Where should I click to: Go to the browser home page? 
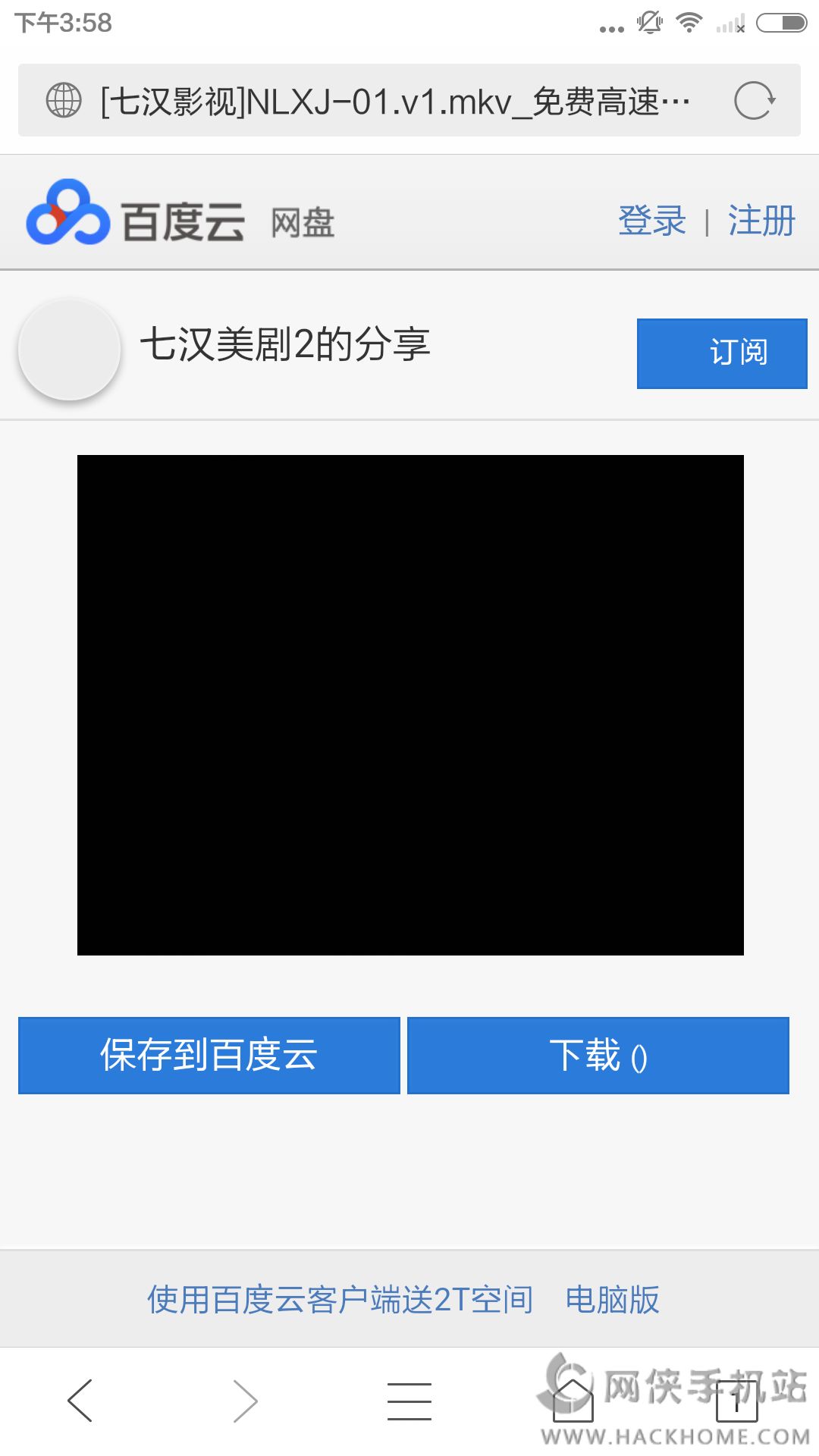pyautogui.click(x=573, y=1400)
